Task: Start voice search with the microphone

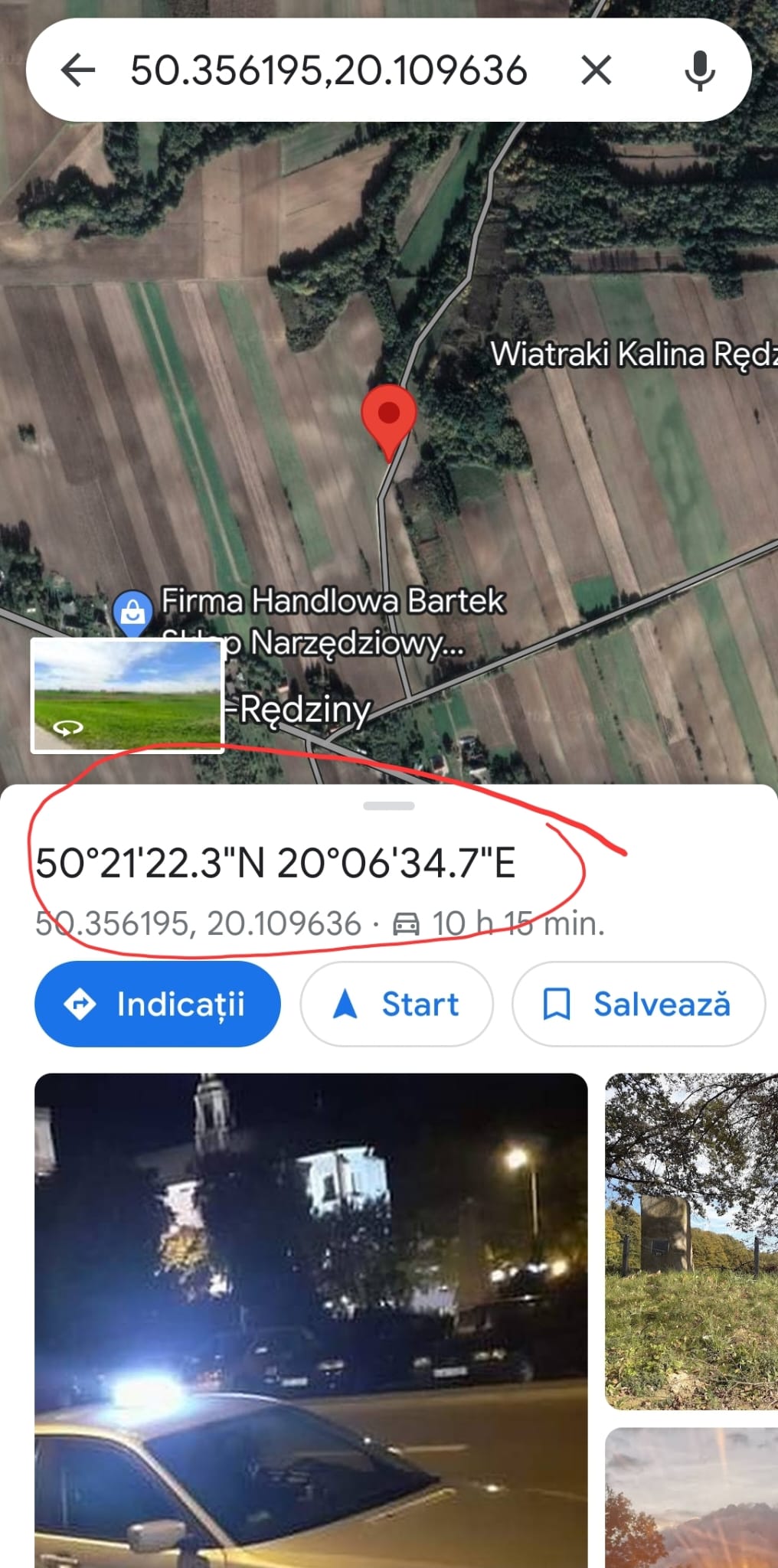Action: (699, 71)
